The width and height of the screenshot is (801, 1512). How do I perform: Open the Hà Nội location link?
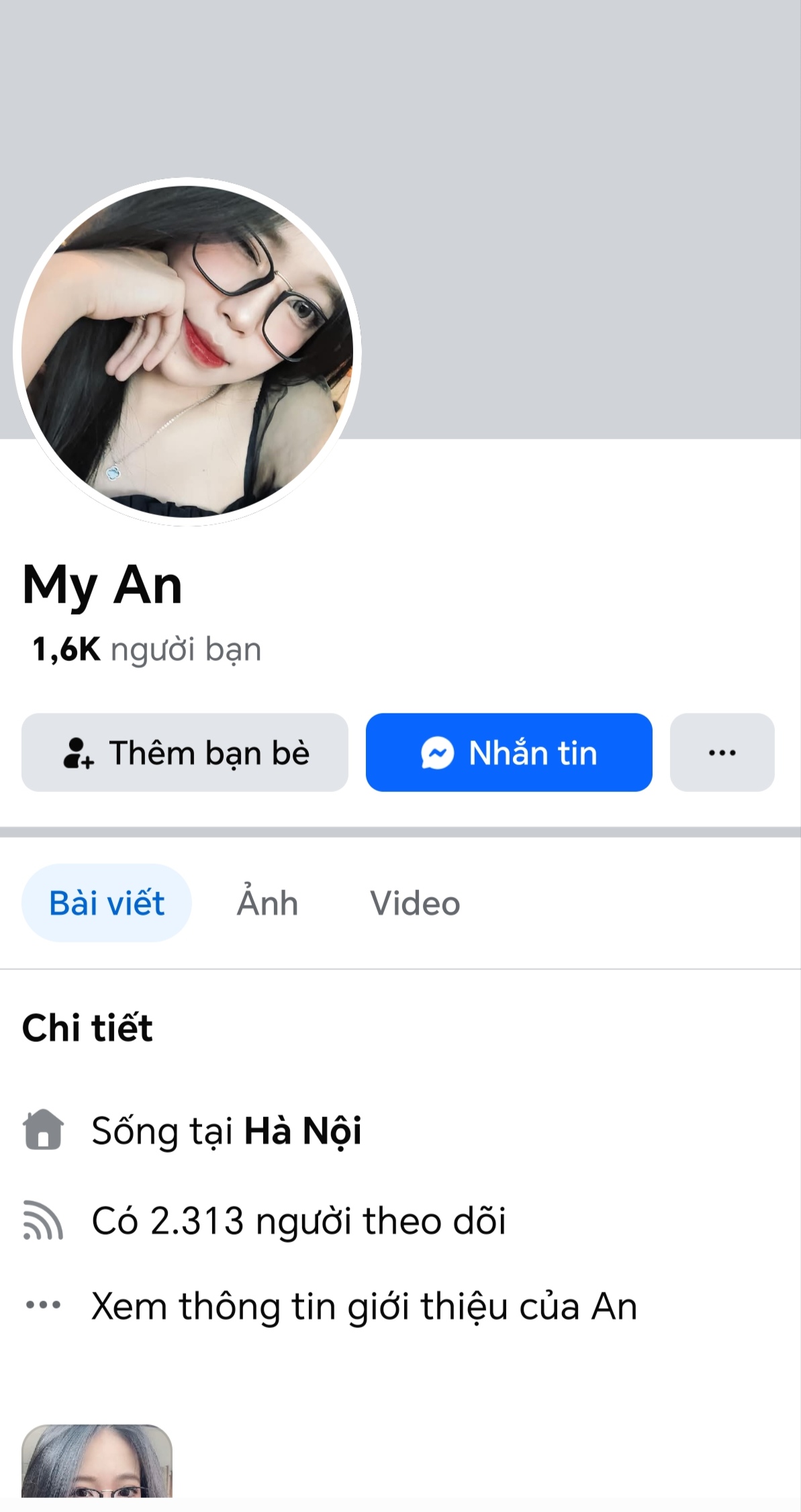[x=302, y=1130]
